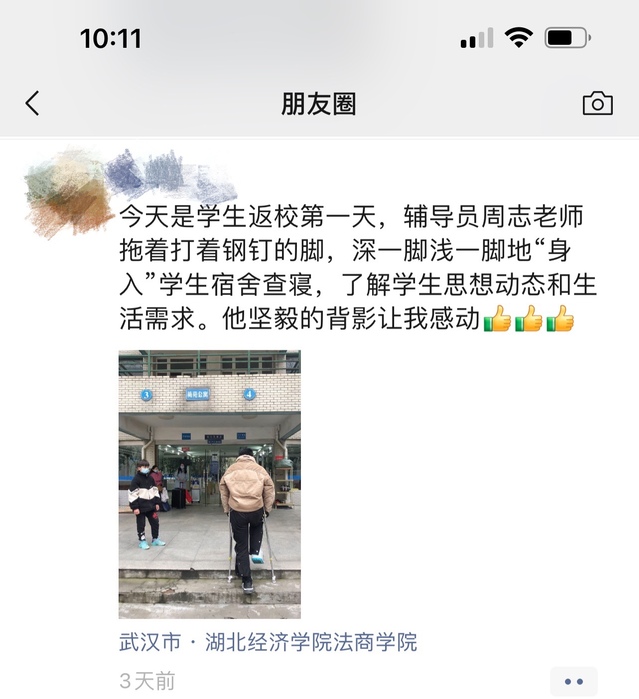The image size is (639, 699).
Task: Open the camera to post a moment
Action: point(597,103)
